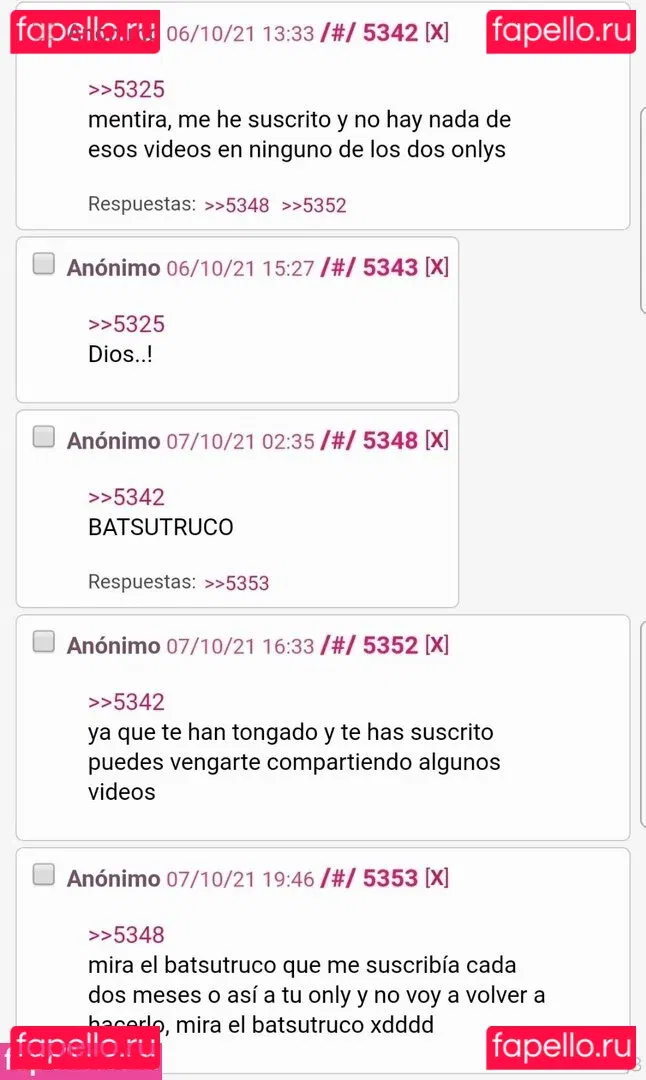Open quoted >>5348 in post 5353
Screen dimensions: 646x1080
(x=126, y=935)
